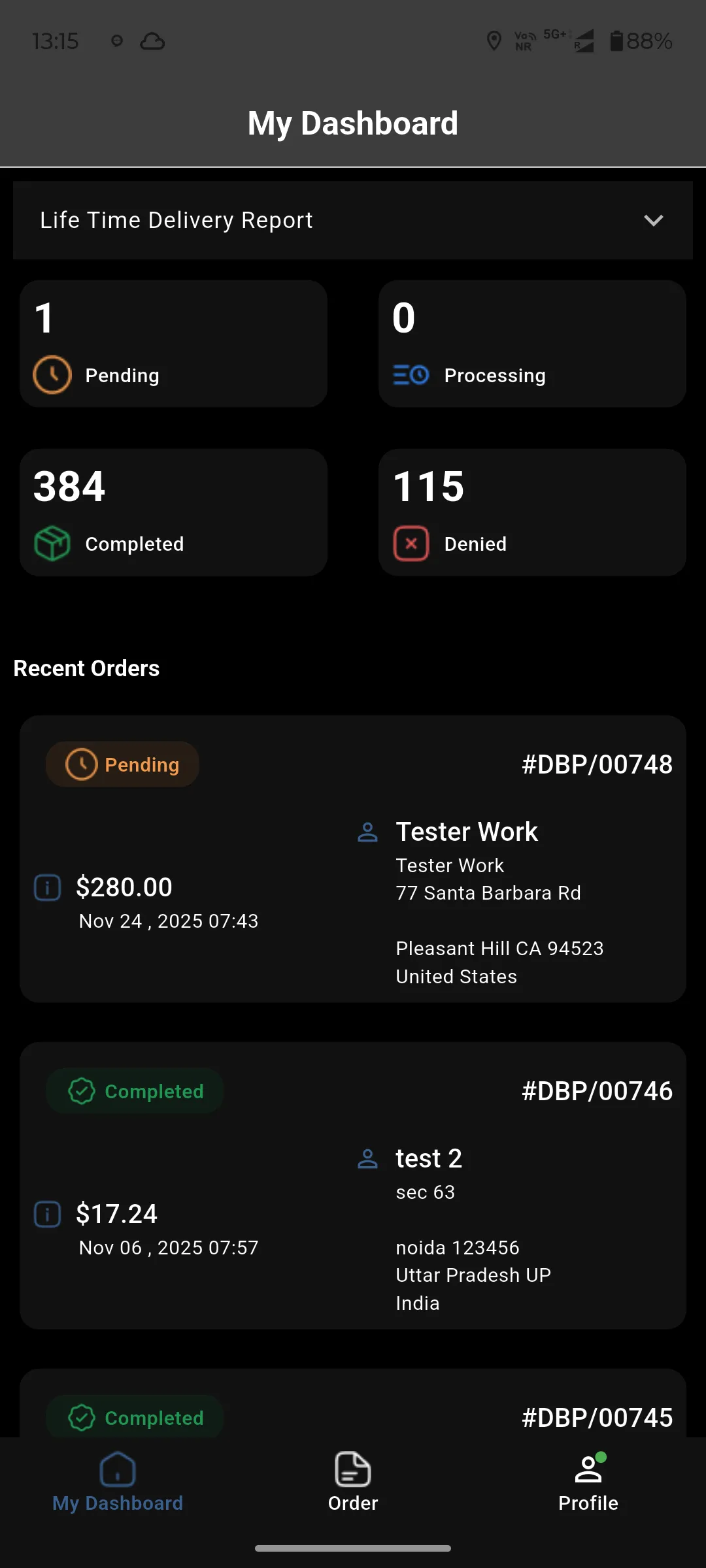Click the Pending clock icon
The width and height of the screenshot is (706, 1568).
click(52, 374)
